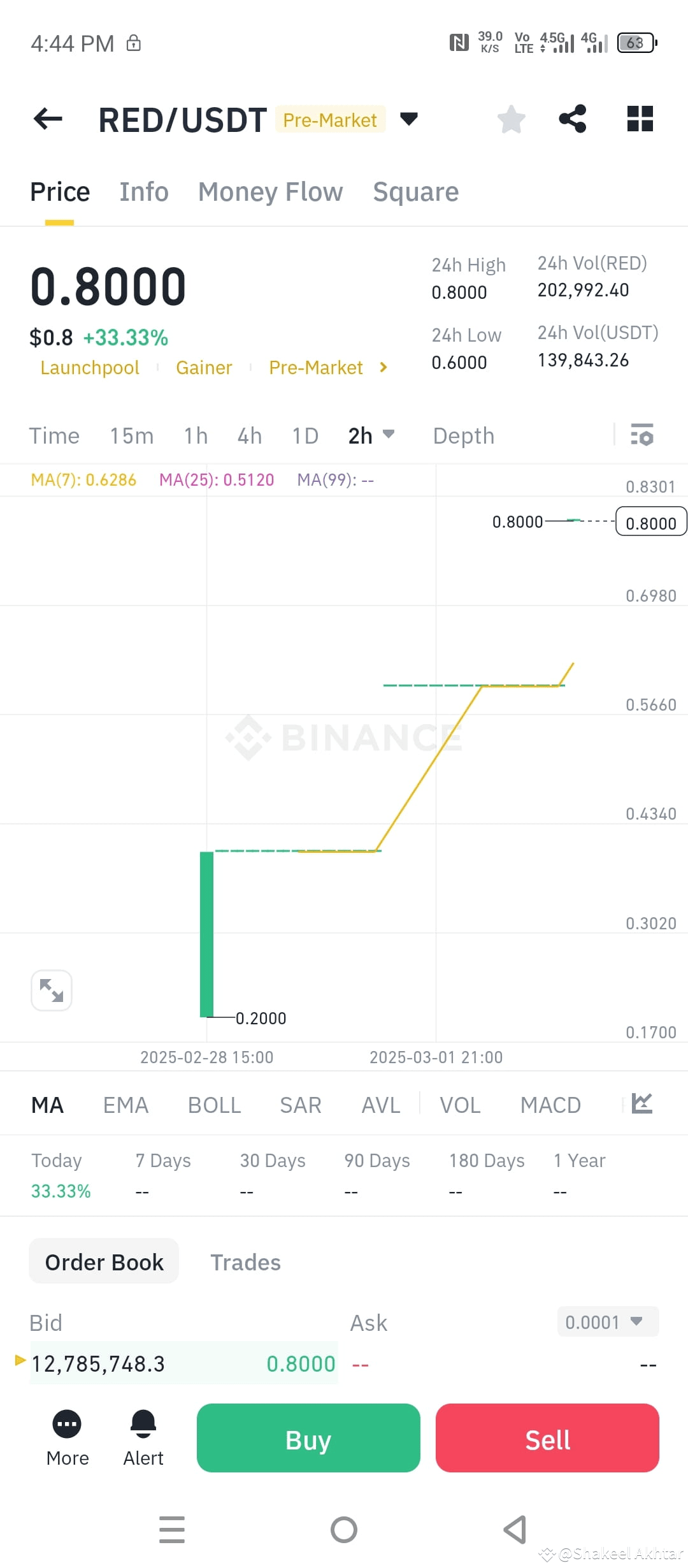Open sharing options via the share icon
The width and height of the screenshot is (688, 1568).
tap(573, 119)
